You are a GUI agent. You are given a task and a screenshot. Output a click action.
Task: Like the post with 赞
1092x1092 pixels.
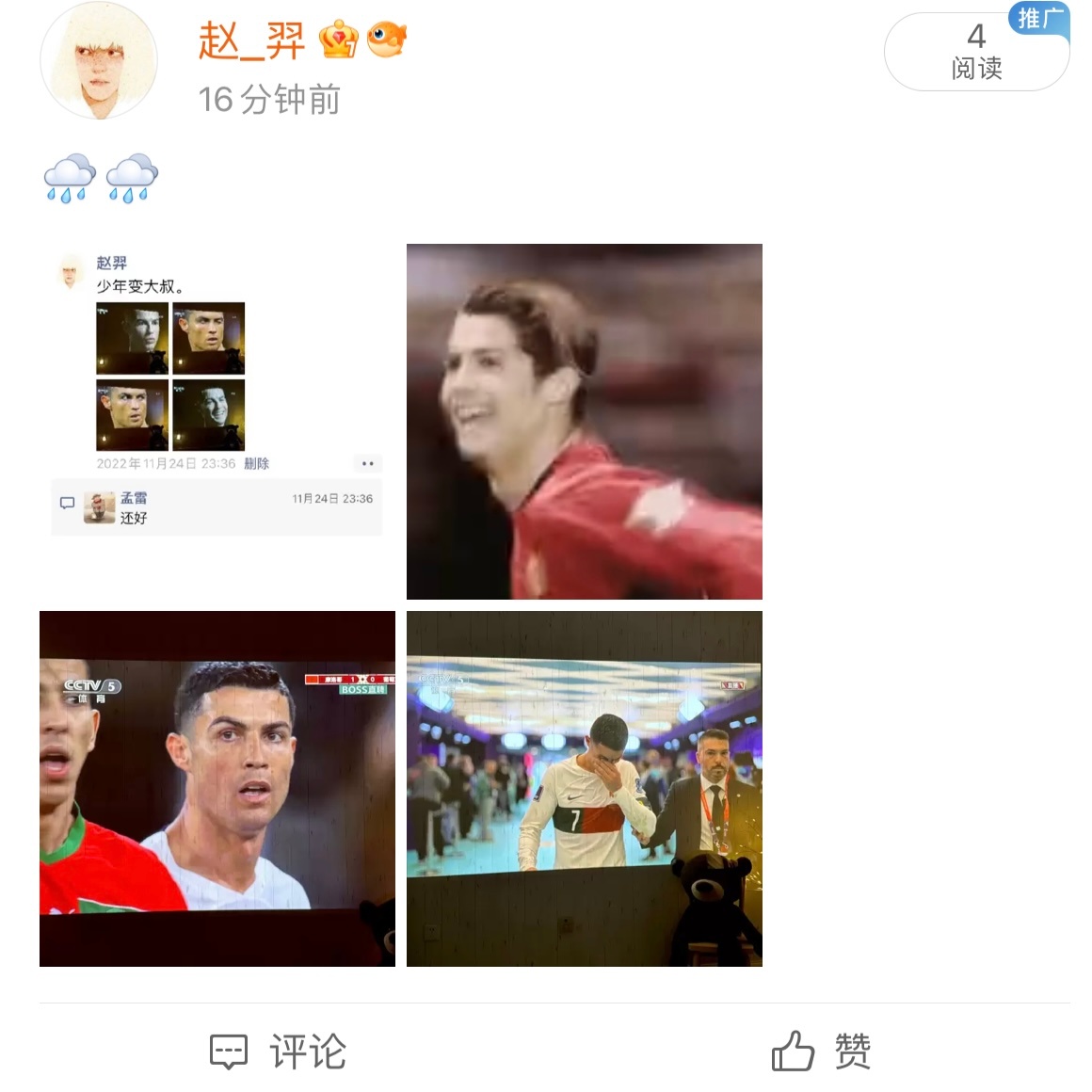pyautogui.click(x=822, y=1051)
